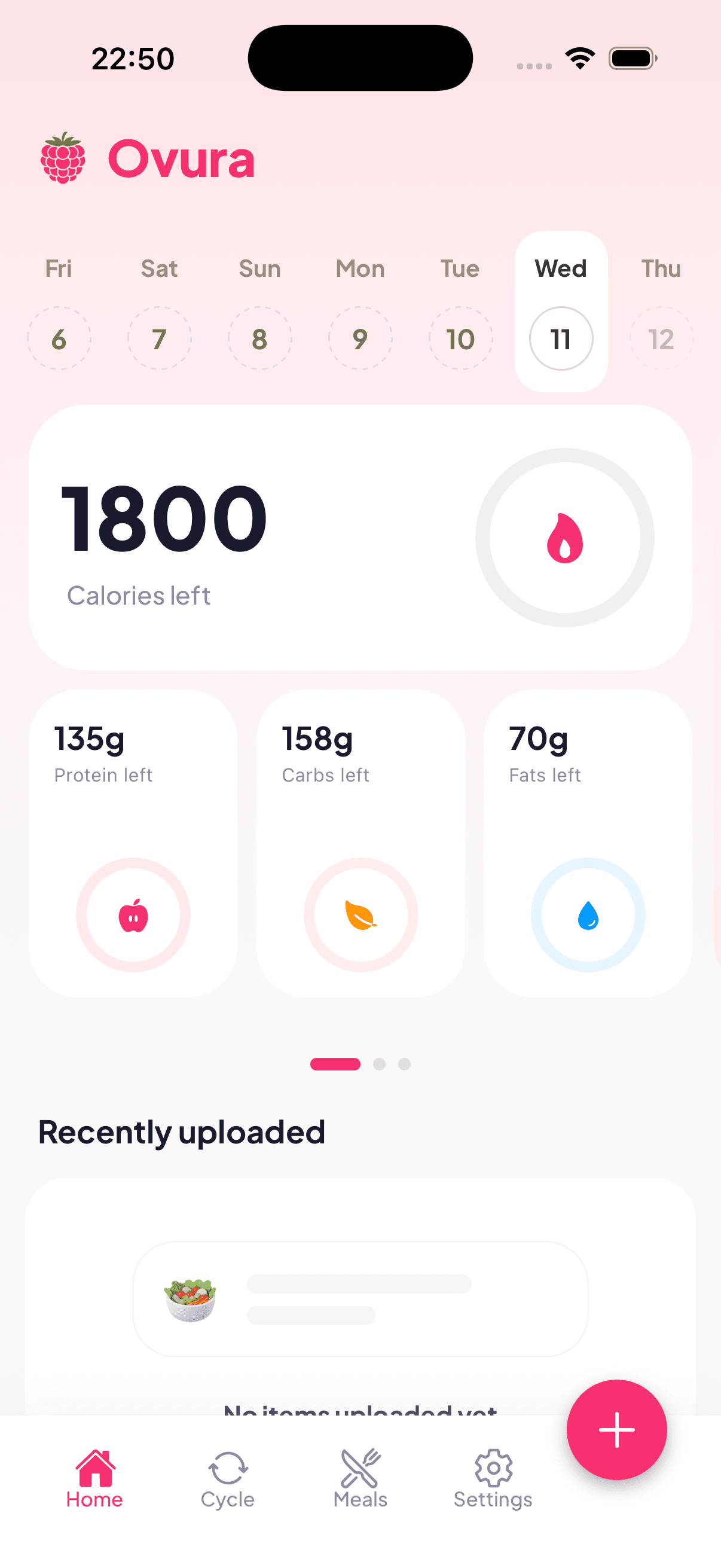Tap the pink plus button
This screenshot has height=1568, width=721.
[617, 1429]
